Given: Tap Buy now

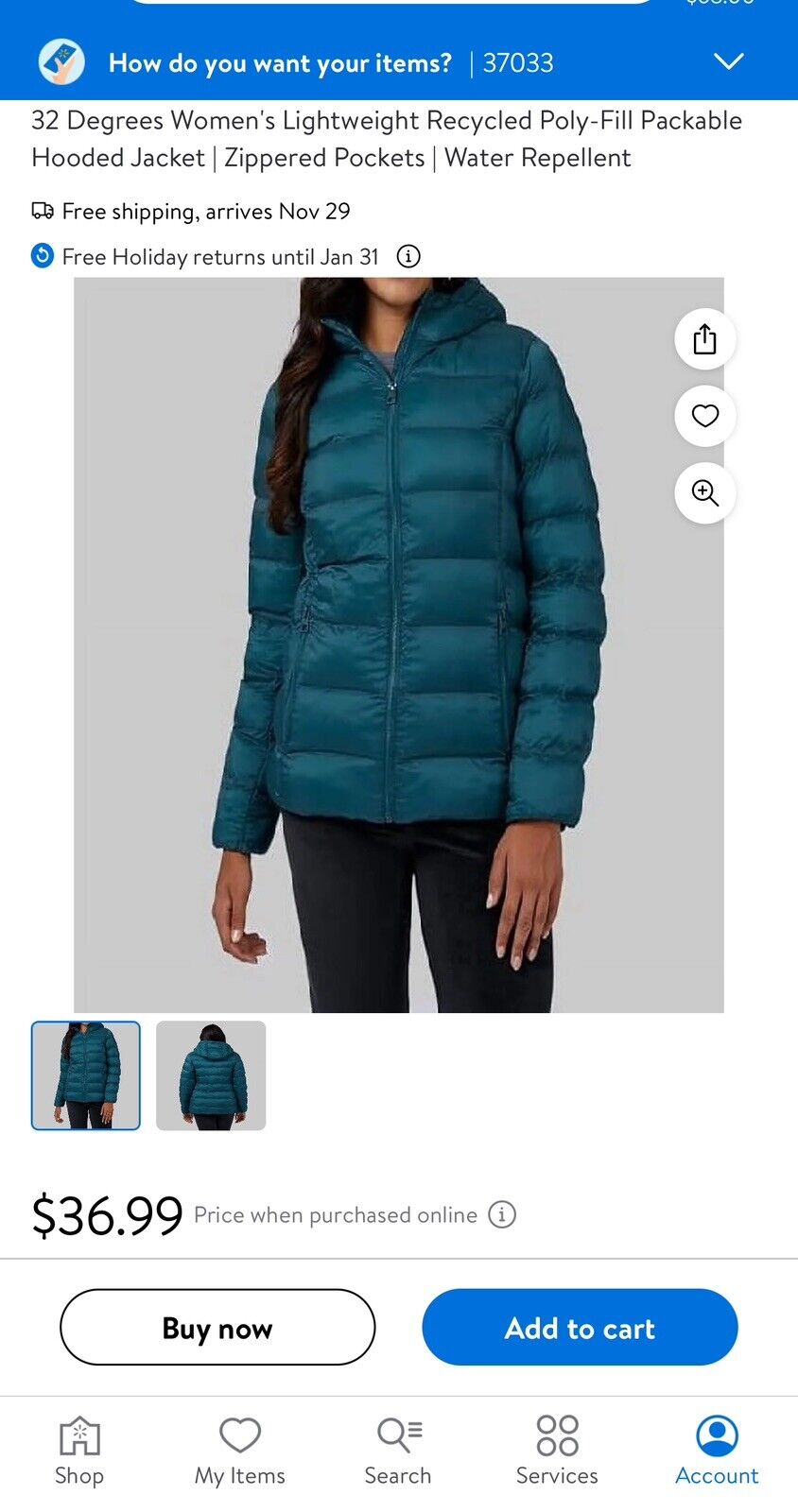Looking at the screenshot, I should point(217,1327).
